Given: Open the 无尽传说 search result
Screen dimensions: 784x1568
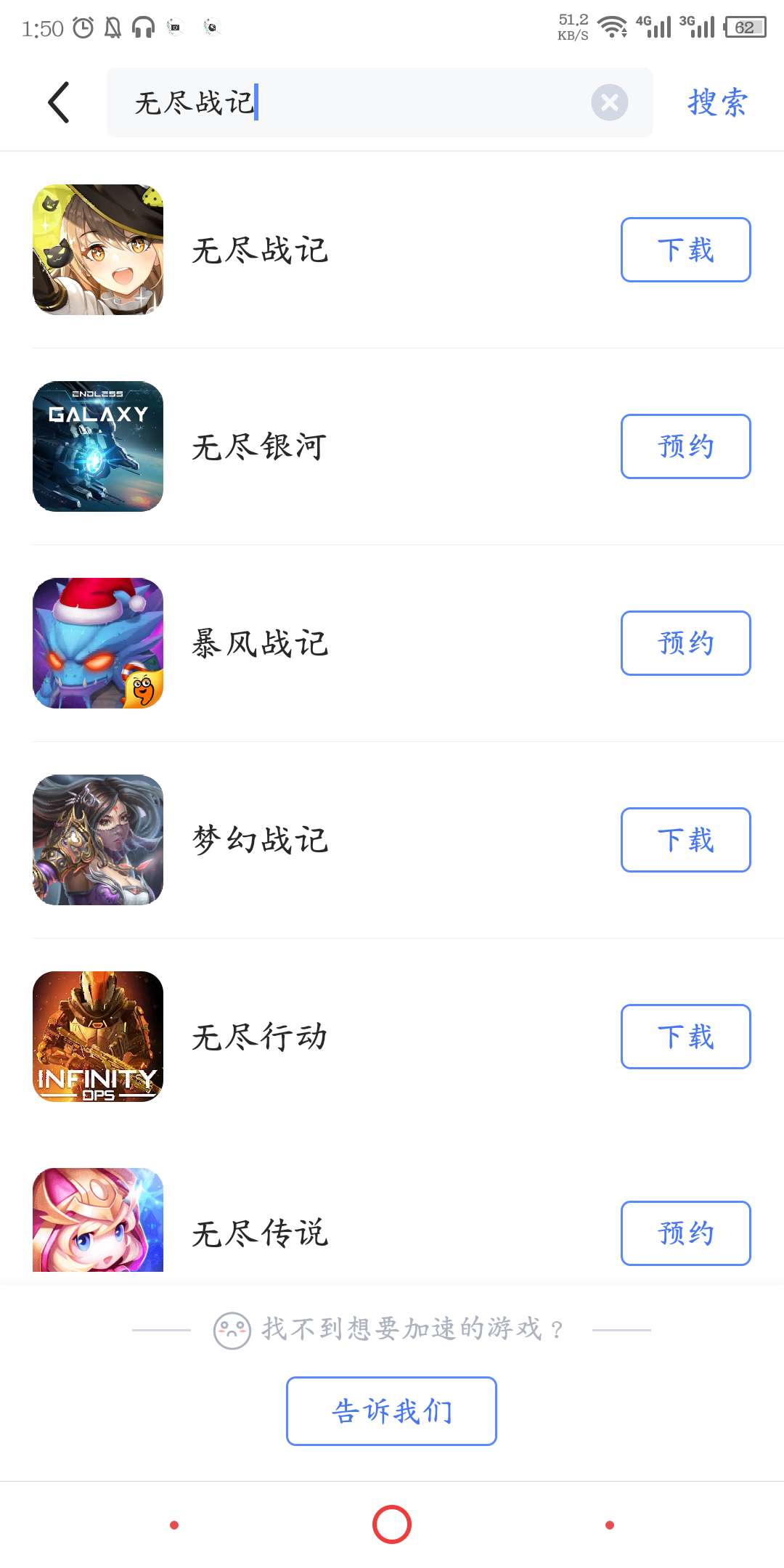Looking at the screenshot, I should pos(260,1233).
